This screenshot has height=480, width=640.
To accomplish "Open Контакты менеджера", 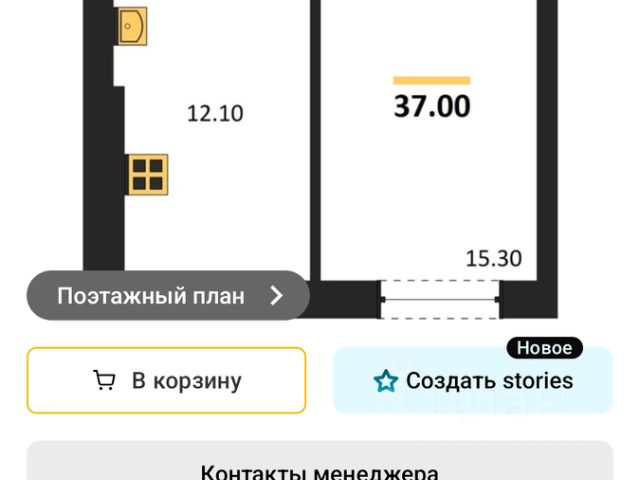I will [319, 470].
